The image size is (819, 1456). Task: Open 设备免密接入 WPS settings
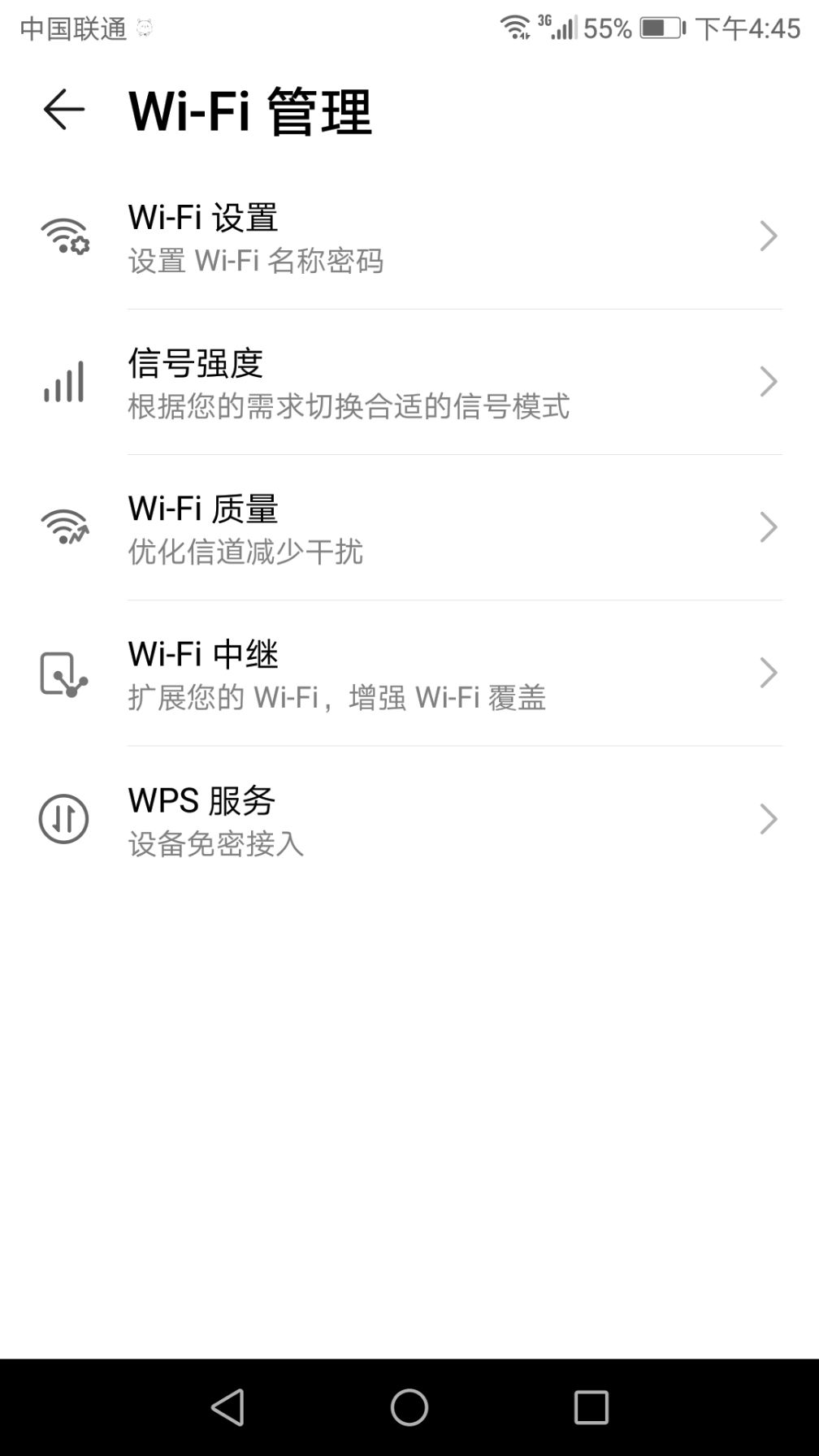tap(215, 844)
